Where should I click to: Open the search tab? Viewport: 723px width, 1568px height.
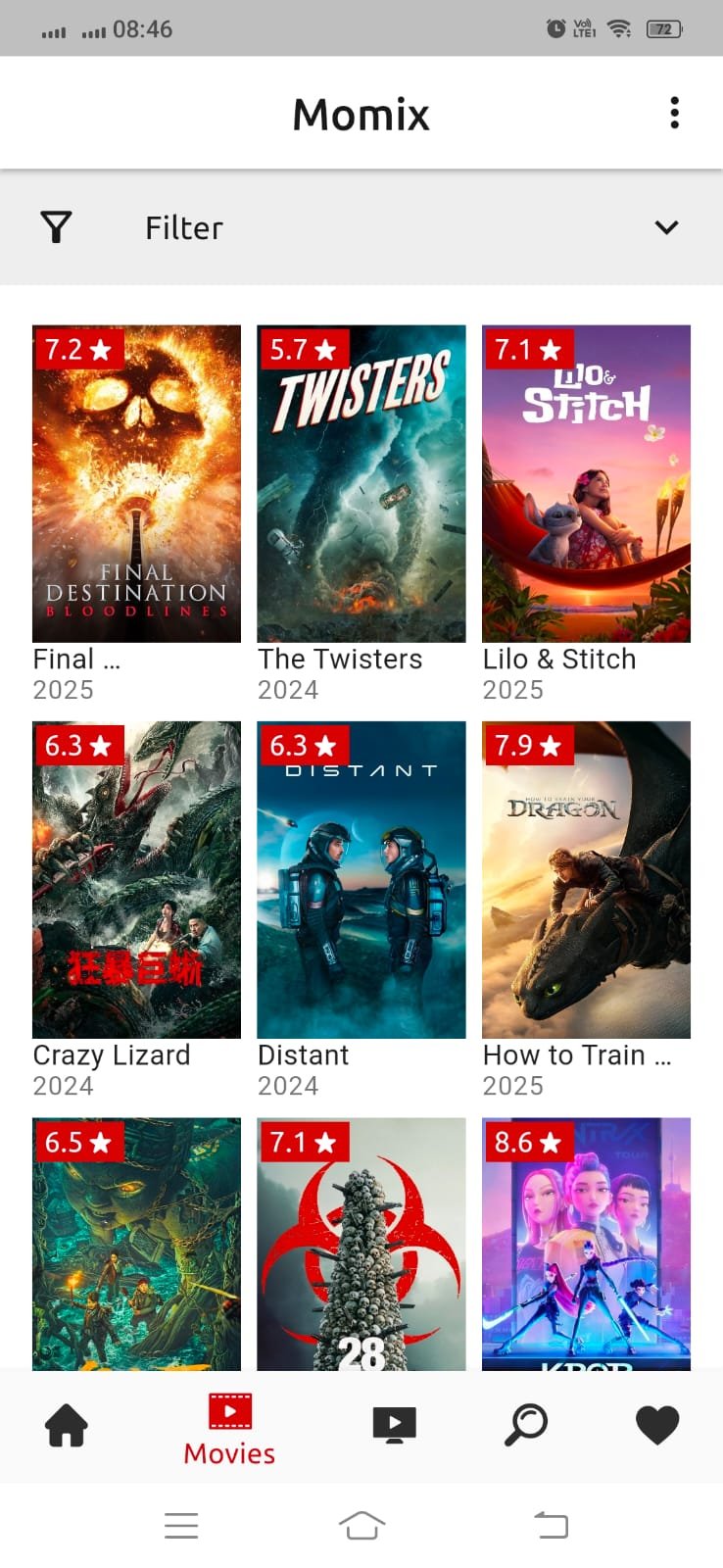click(526, 1425)
